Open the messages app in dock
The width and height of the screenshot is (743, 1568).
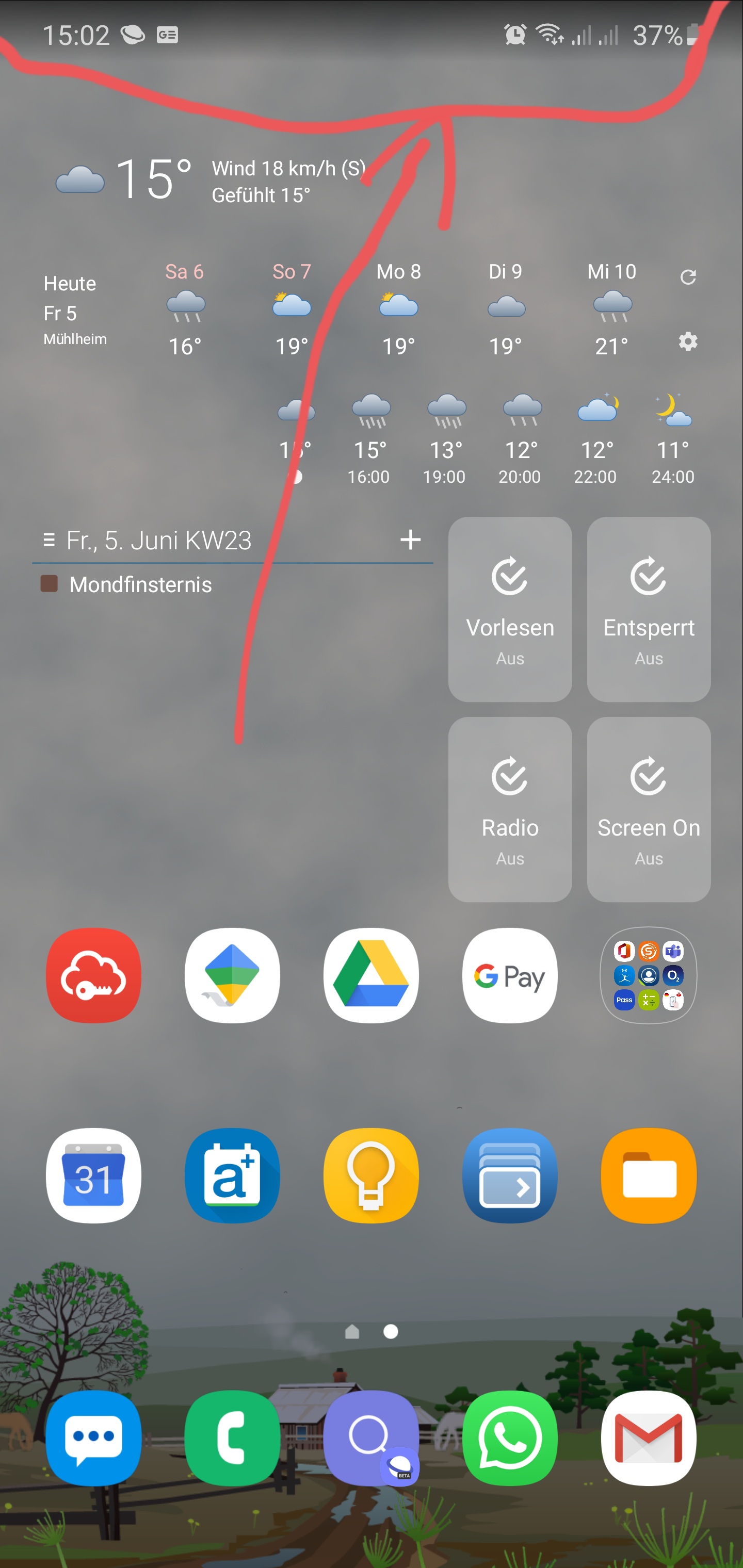click(93, 1438)
